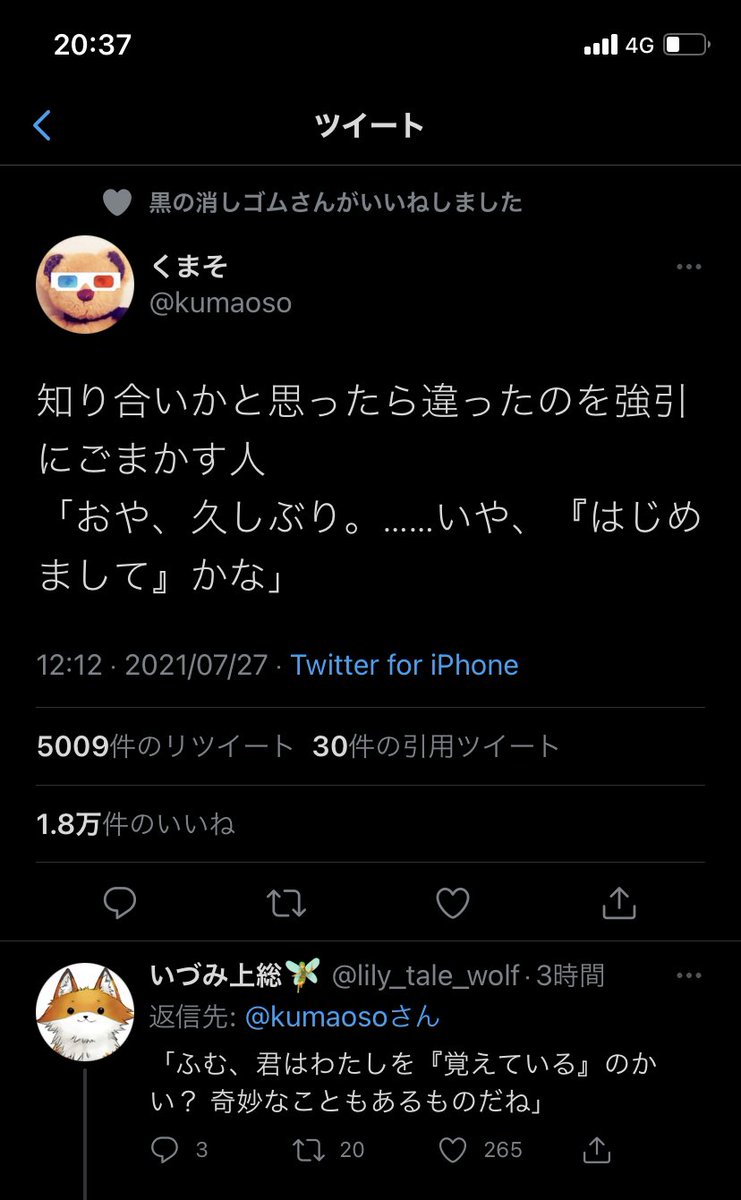Reply to くまそ's main tweet
Image resolution: width=741 pixels, height=1200 pixels.
coord(120,903)
